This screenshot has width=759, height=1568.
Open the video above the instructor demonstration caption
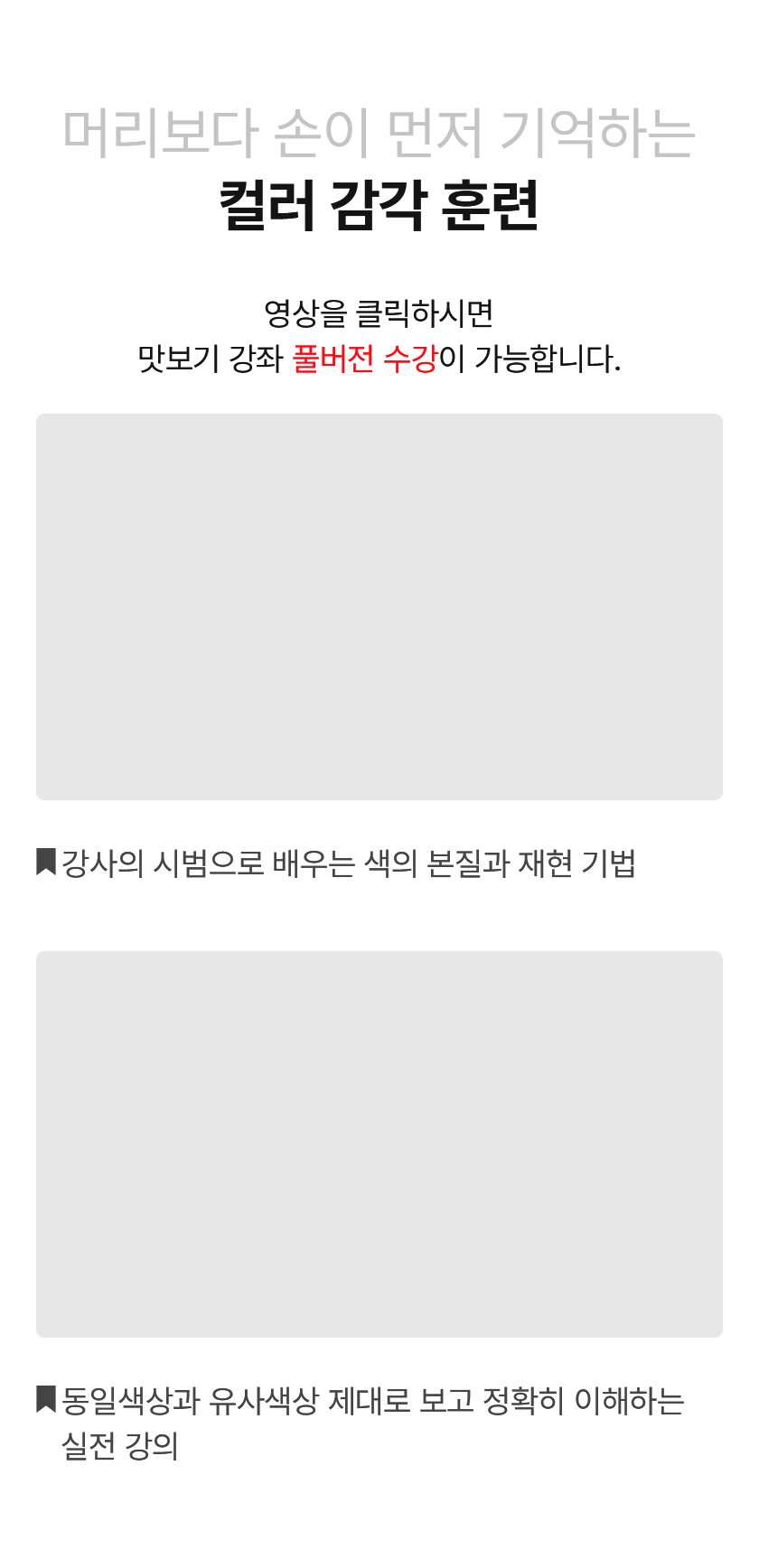click(379, 607)
